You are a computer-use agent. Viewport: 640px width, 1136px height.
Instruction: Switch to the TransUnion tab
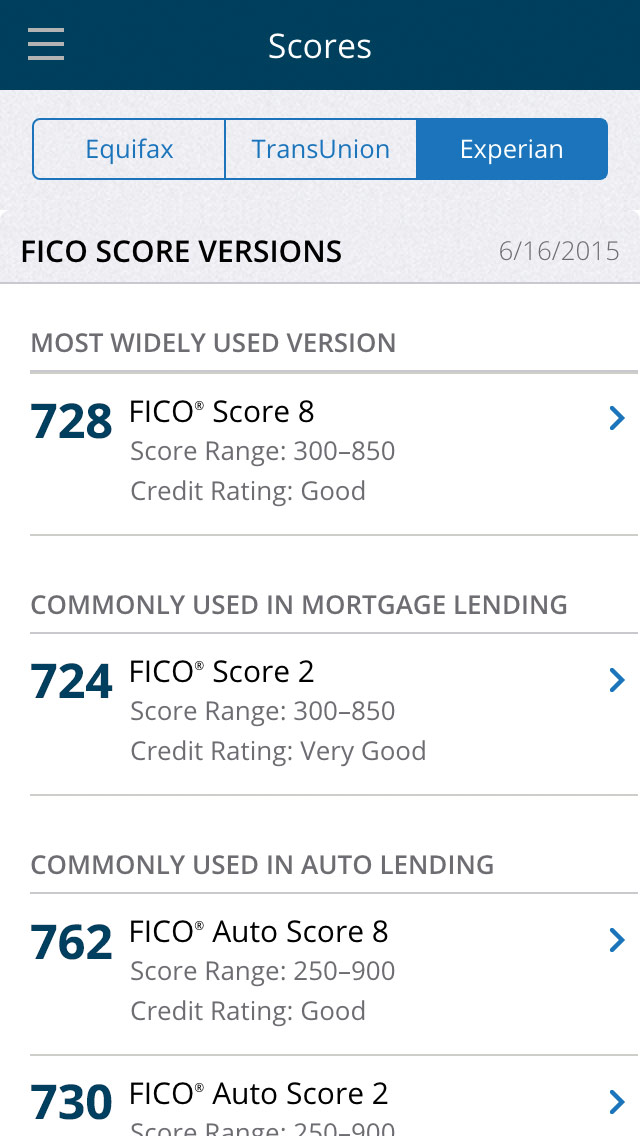point(320,149)
